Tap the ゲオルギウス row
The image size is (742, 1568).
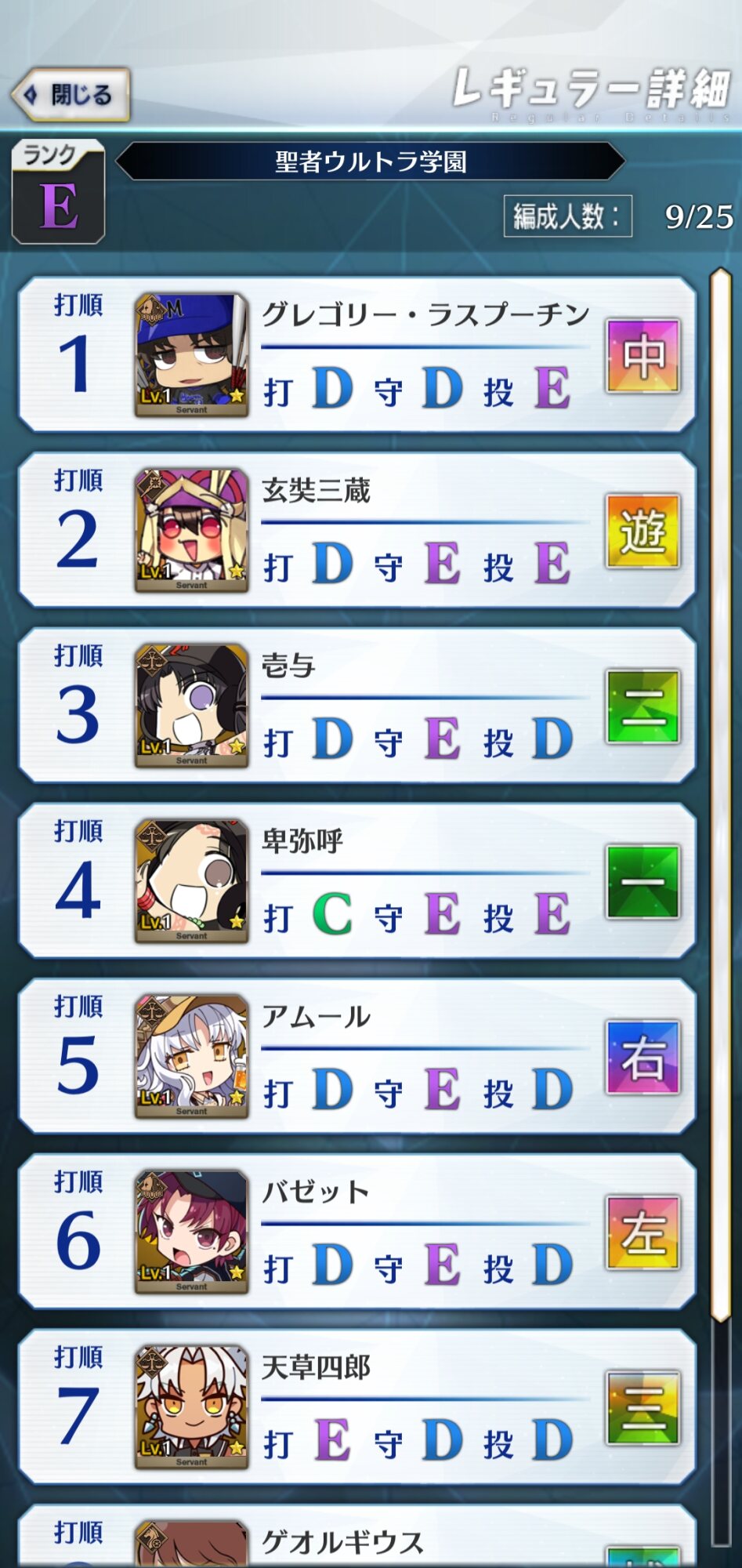[x=357, y=1541]
